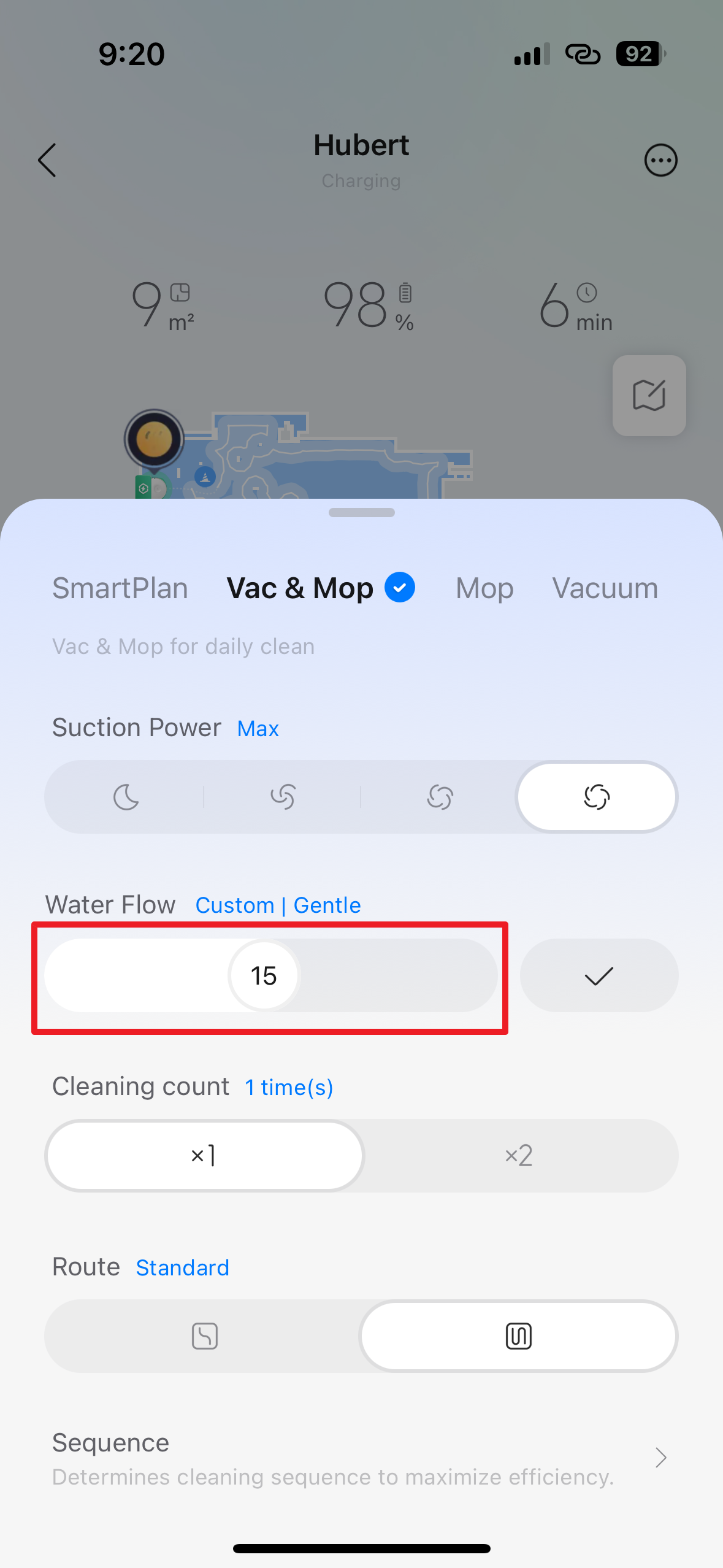
Task: Open the map edit button
Action: click(649, 396)
